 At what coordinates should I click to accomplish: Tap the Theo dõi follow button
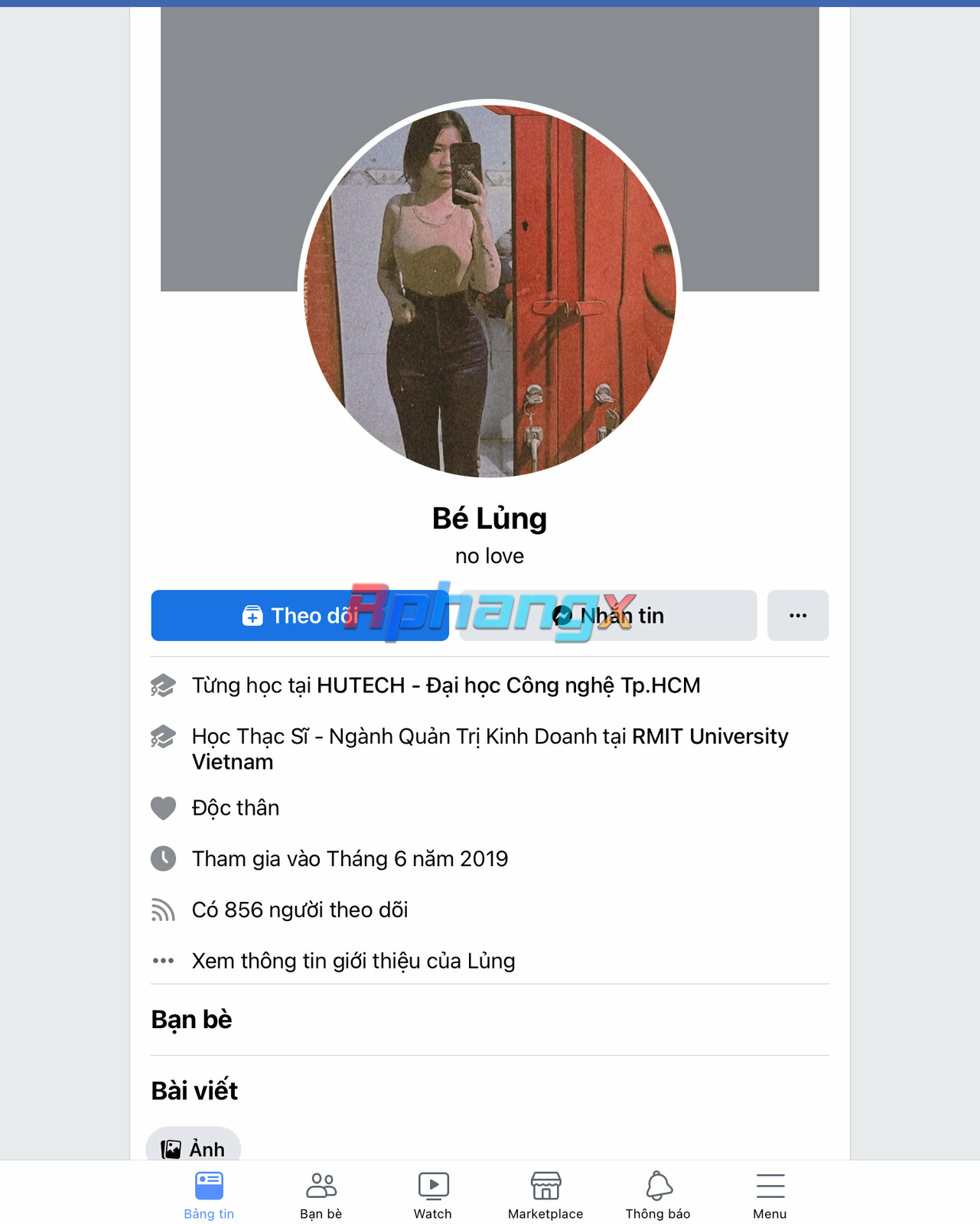pyautogui.click(x=300, y=615)
